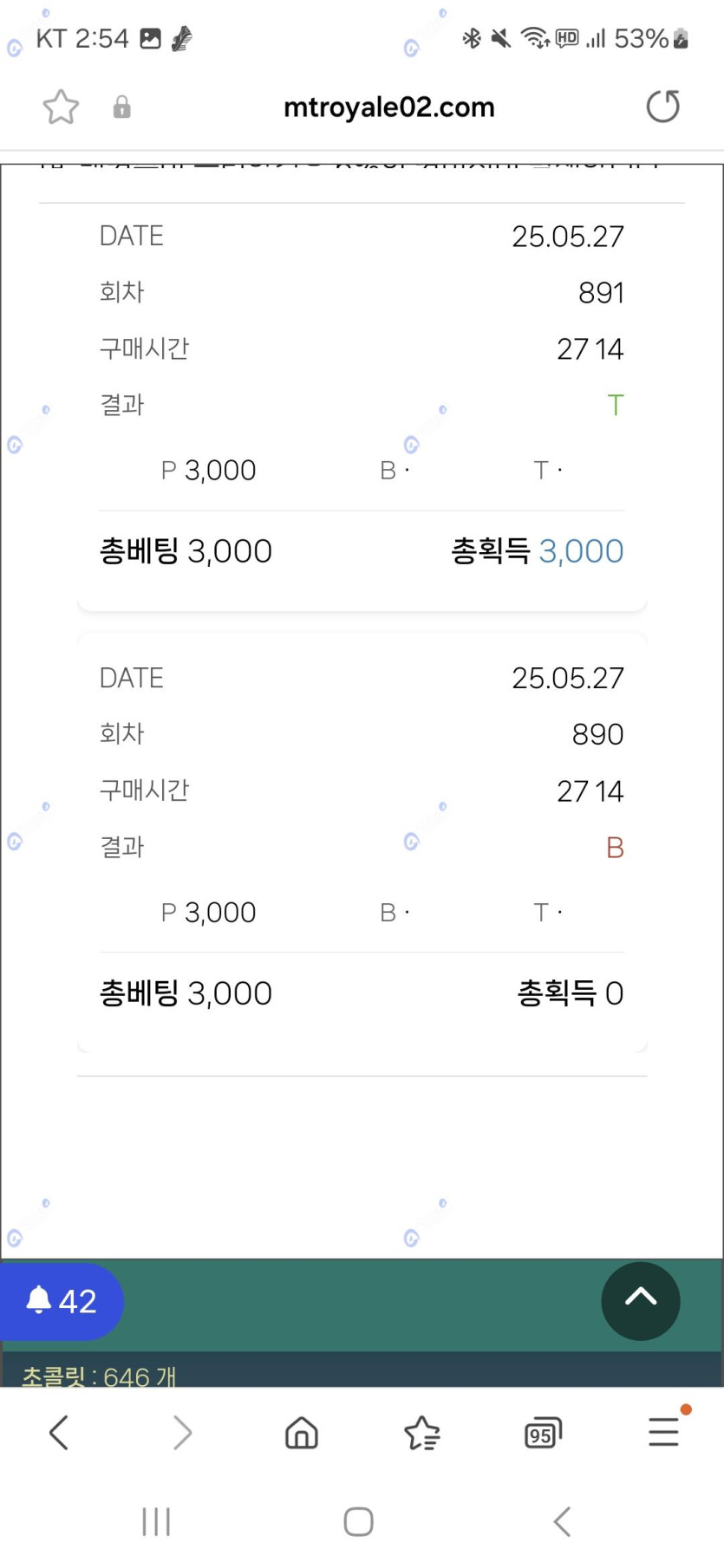Open the browser bookmarks list
The width and height of the screenshot is (724, 1568).
pyautogui.click(x=422, y=1433)
